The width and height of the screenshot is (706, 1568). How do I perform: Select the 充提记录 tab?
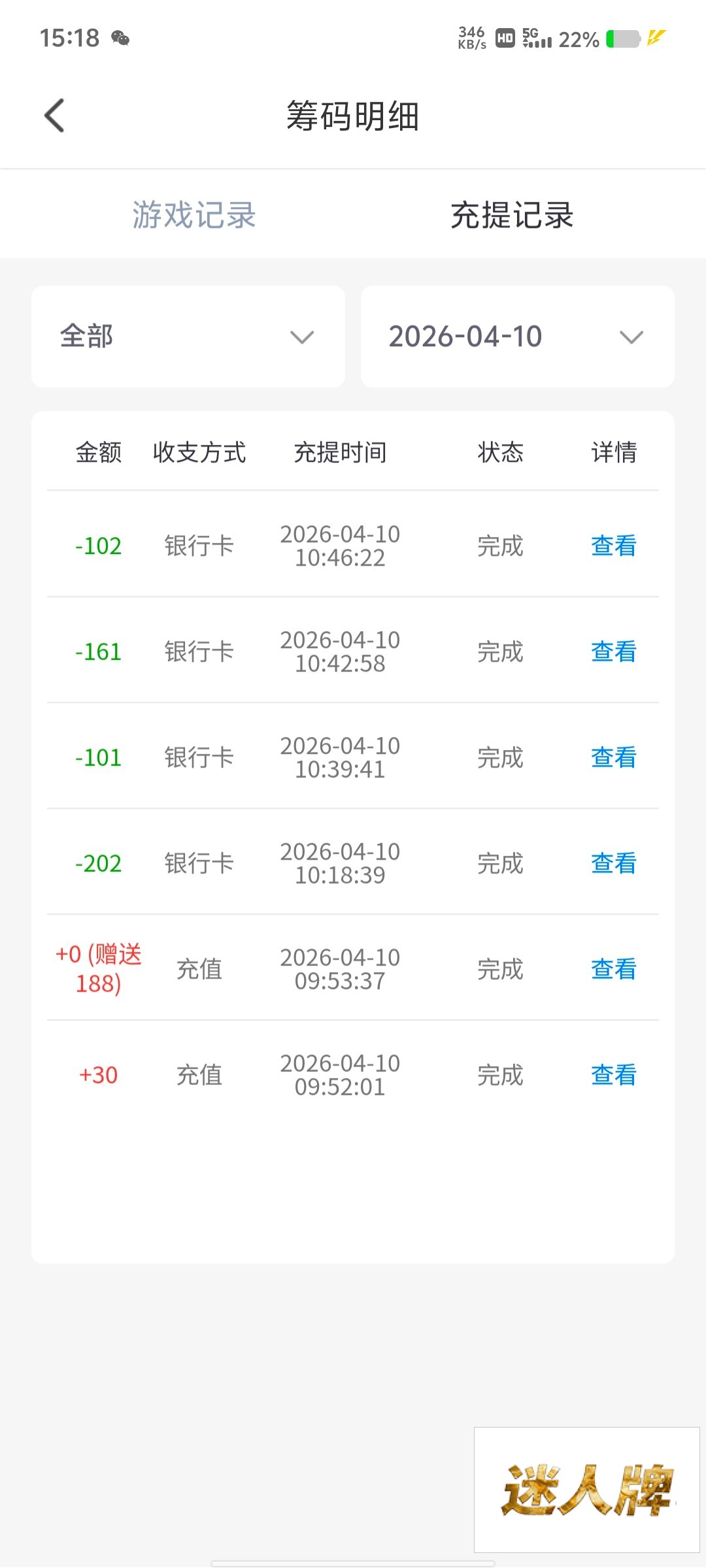tap(512, 215)
